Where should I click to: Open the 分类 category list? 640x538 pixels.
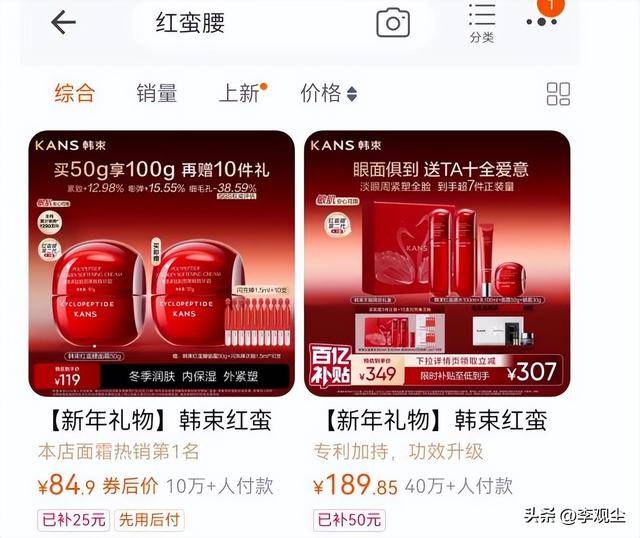[482, 23]
